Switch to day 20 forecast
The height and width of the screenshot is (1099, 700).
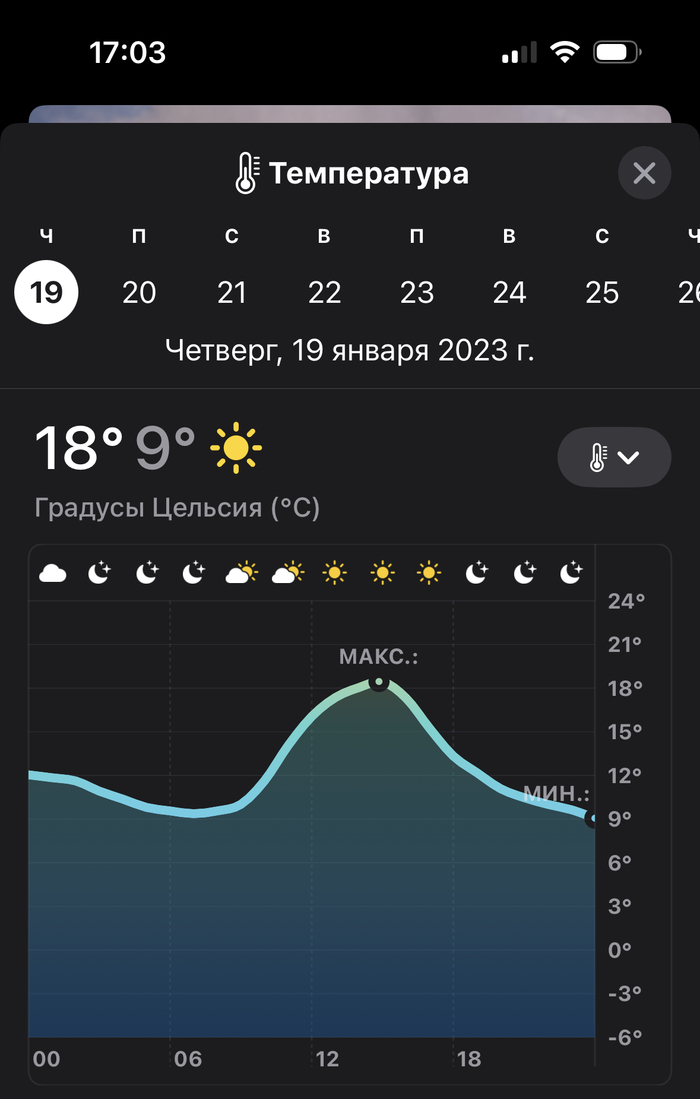(x=139, y=292)
